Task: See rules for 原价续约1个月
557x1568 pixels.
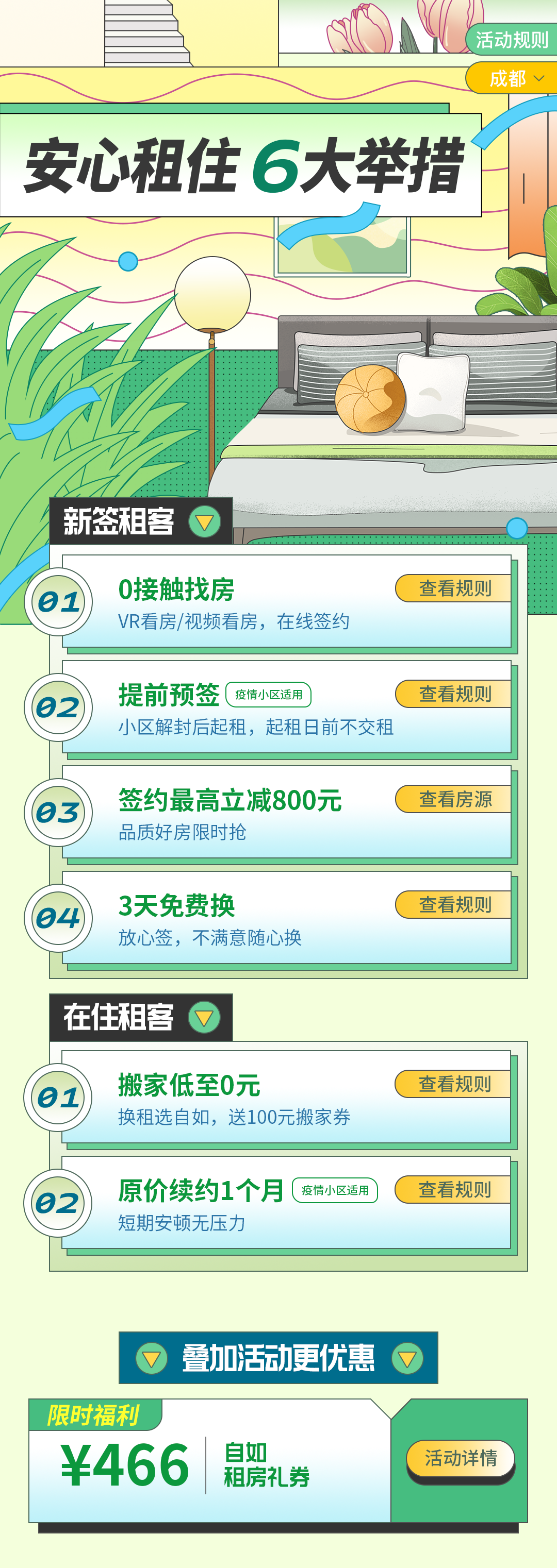Action: coord(454,1189)
